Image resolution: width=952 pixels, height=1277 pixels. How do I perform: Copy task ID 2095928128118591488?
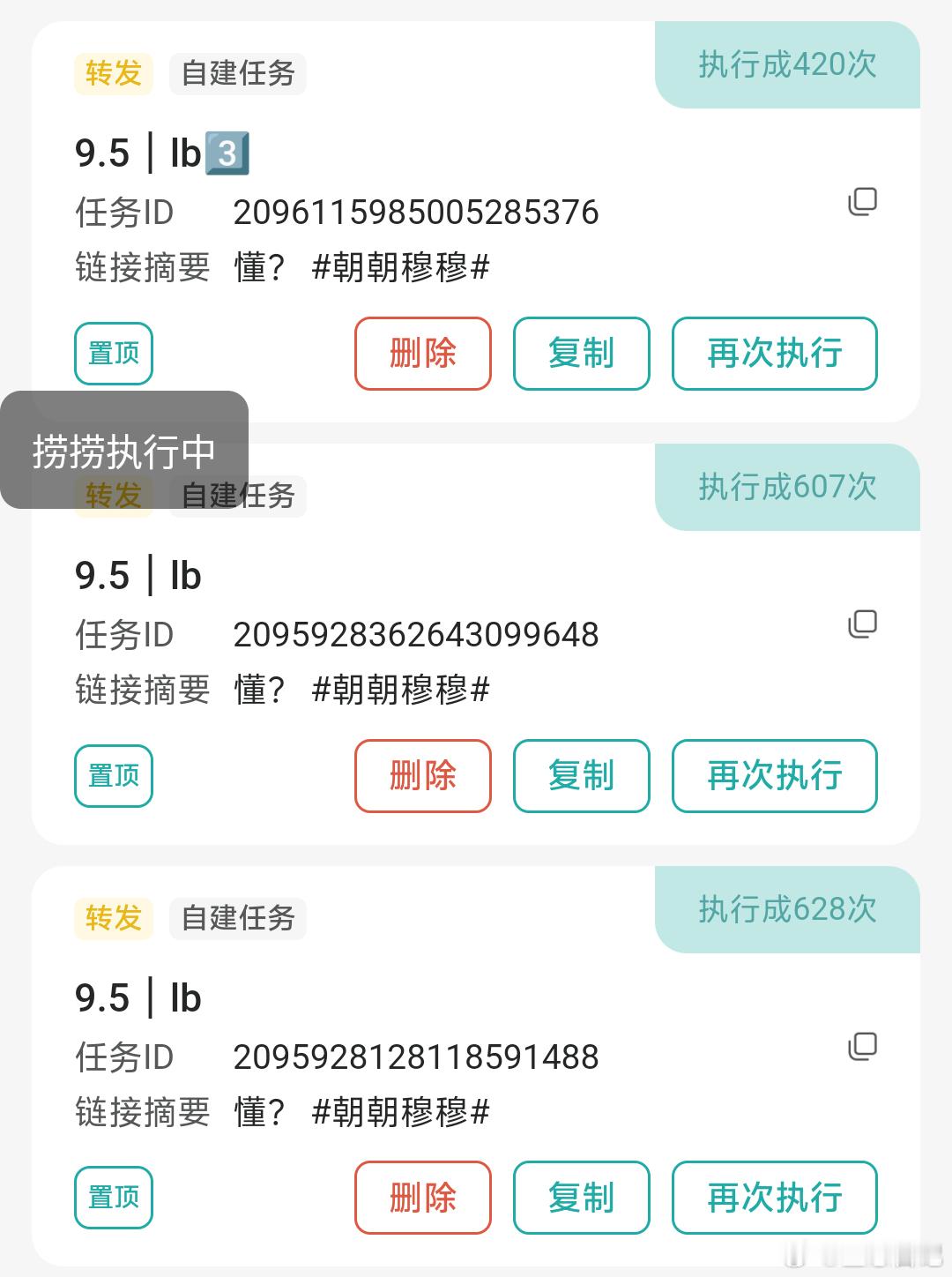coord(862,1047)
